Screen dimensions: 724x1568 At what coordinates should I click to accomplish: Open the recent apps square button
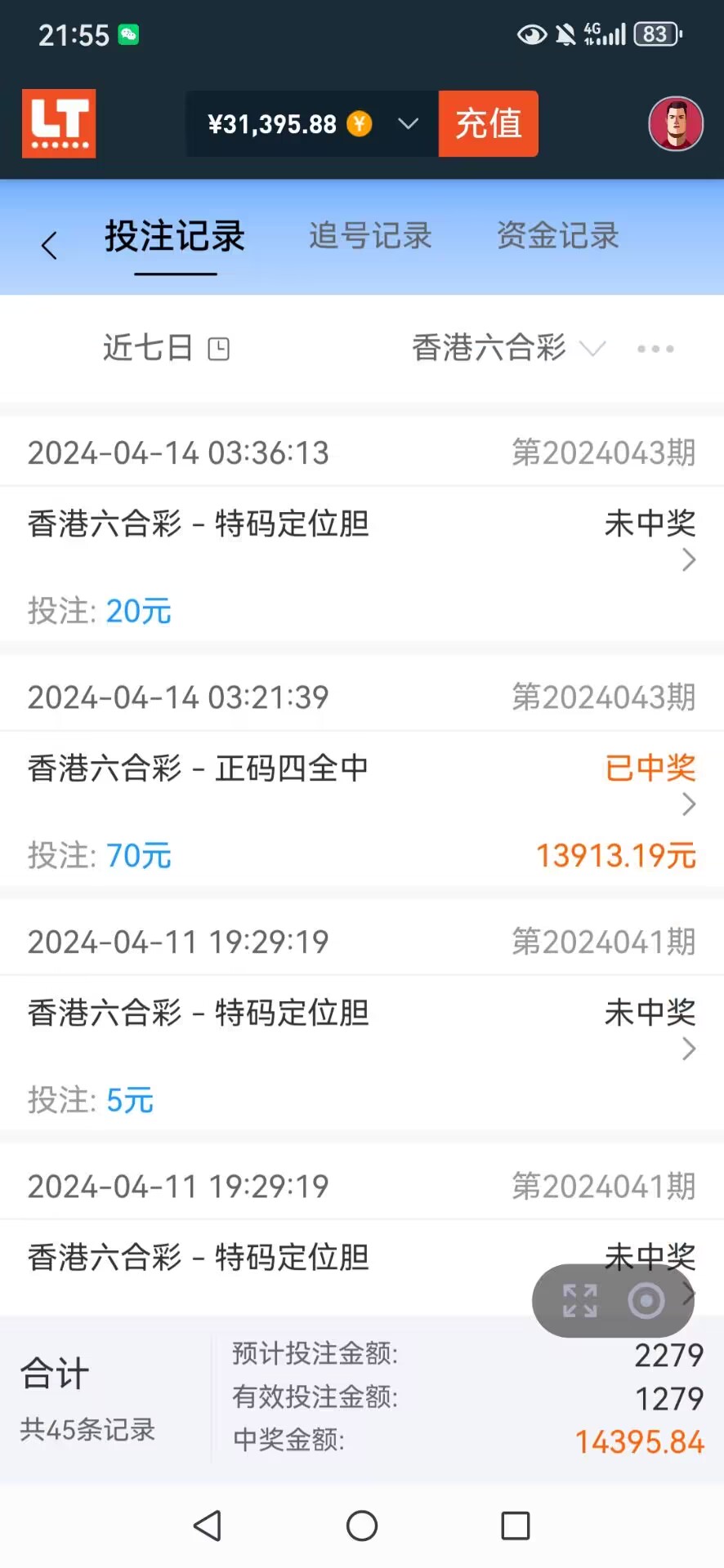tap(515, 1525)
